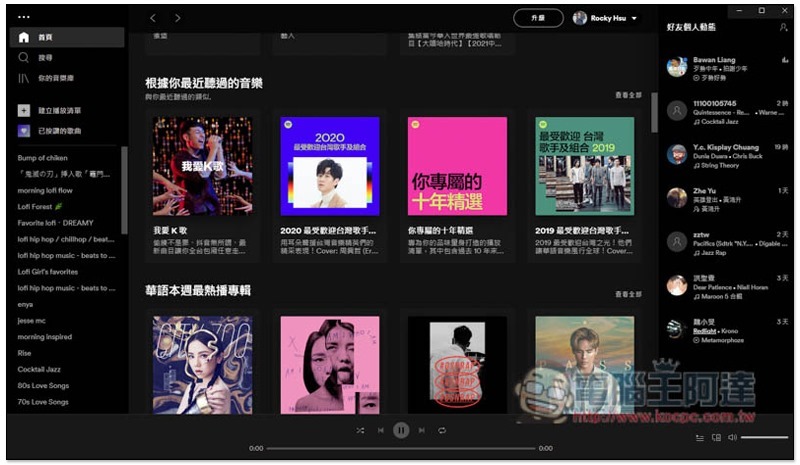Image resolution: width=800 pixels, height=465 pixels.
Task: Tap 建立播放清單 to create playlist
Action: (x=58, y=110)
